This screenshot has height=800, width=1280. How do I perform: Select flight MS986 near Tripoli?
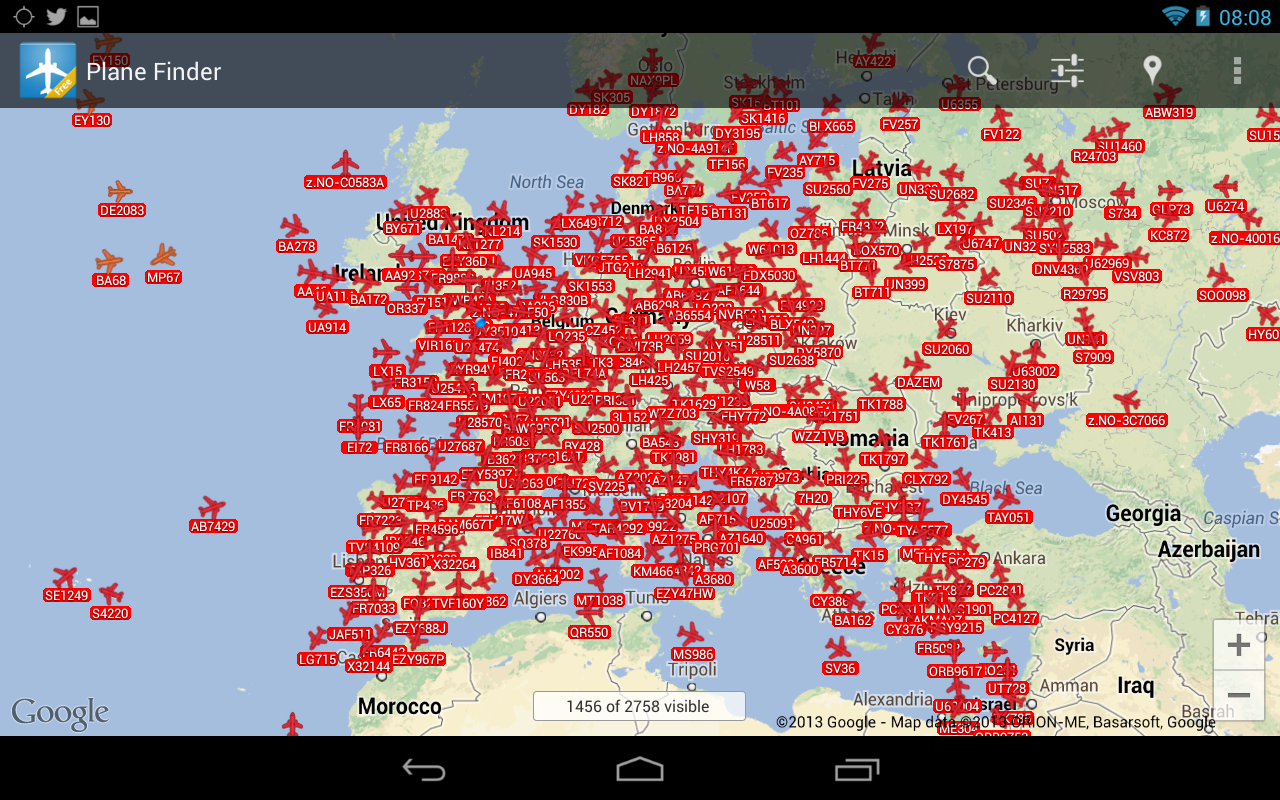click(x=690, y=635)
